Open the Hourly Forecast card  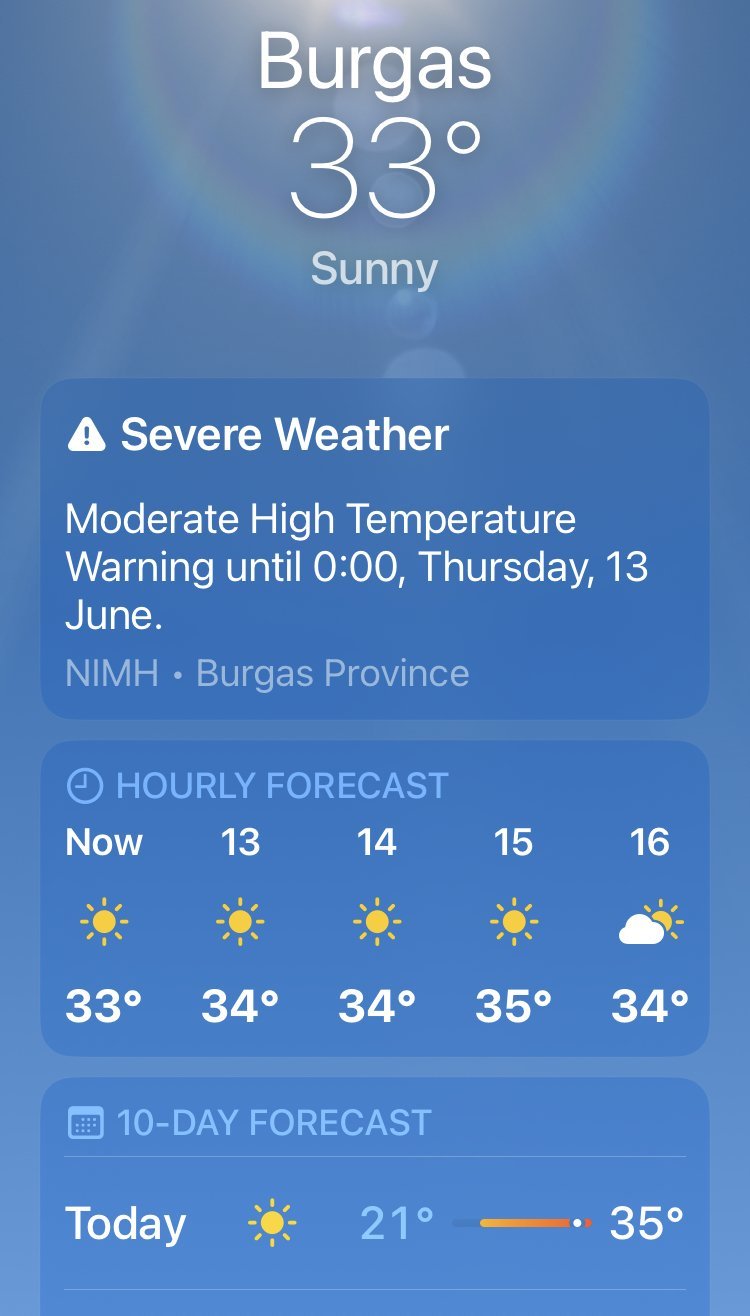coord(374,897)
